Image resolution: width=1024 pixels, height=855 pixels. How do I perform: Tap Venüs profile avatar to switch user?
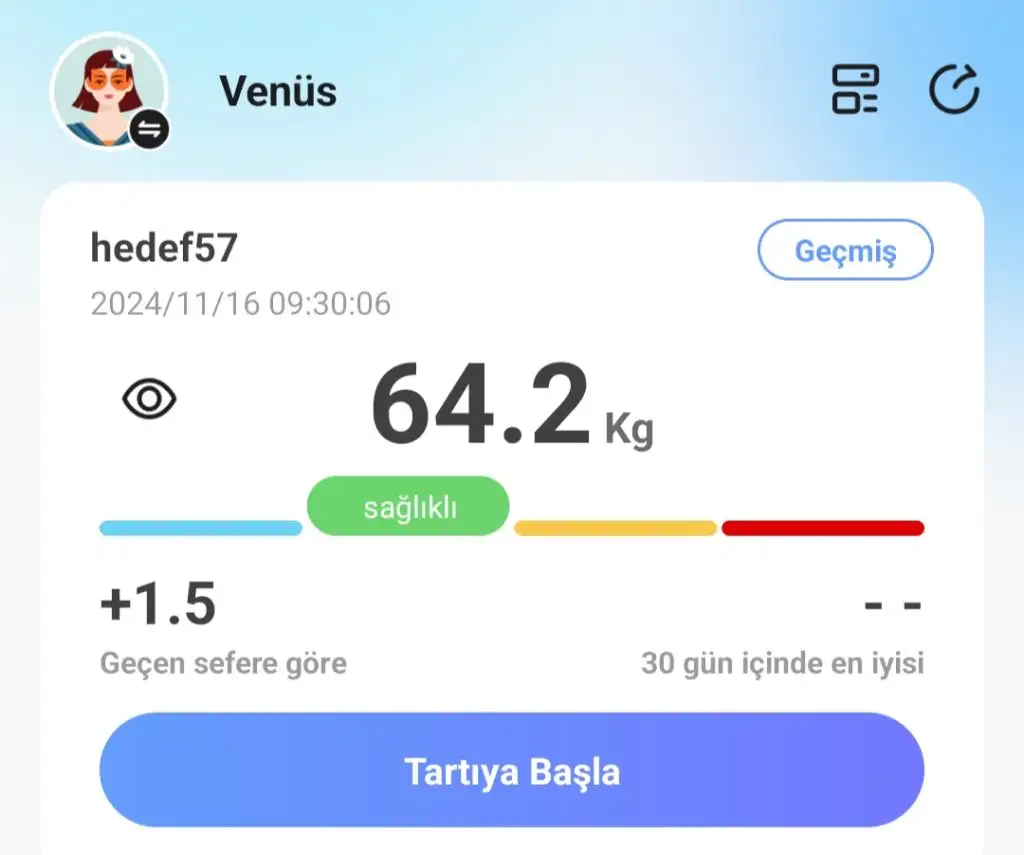(x=109, y=91)
